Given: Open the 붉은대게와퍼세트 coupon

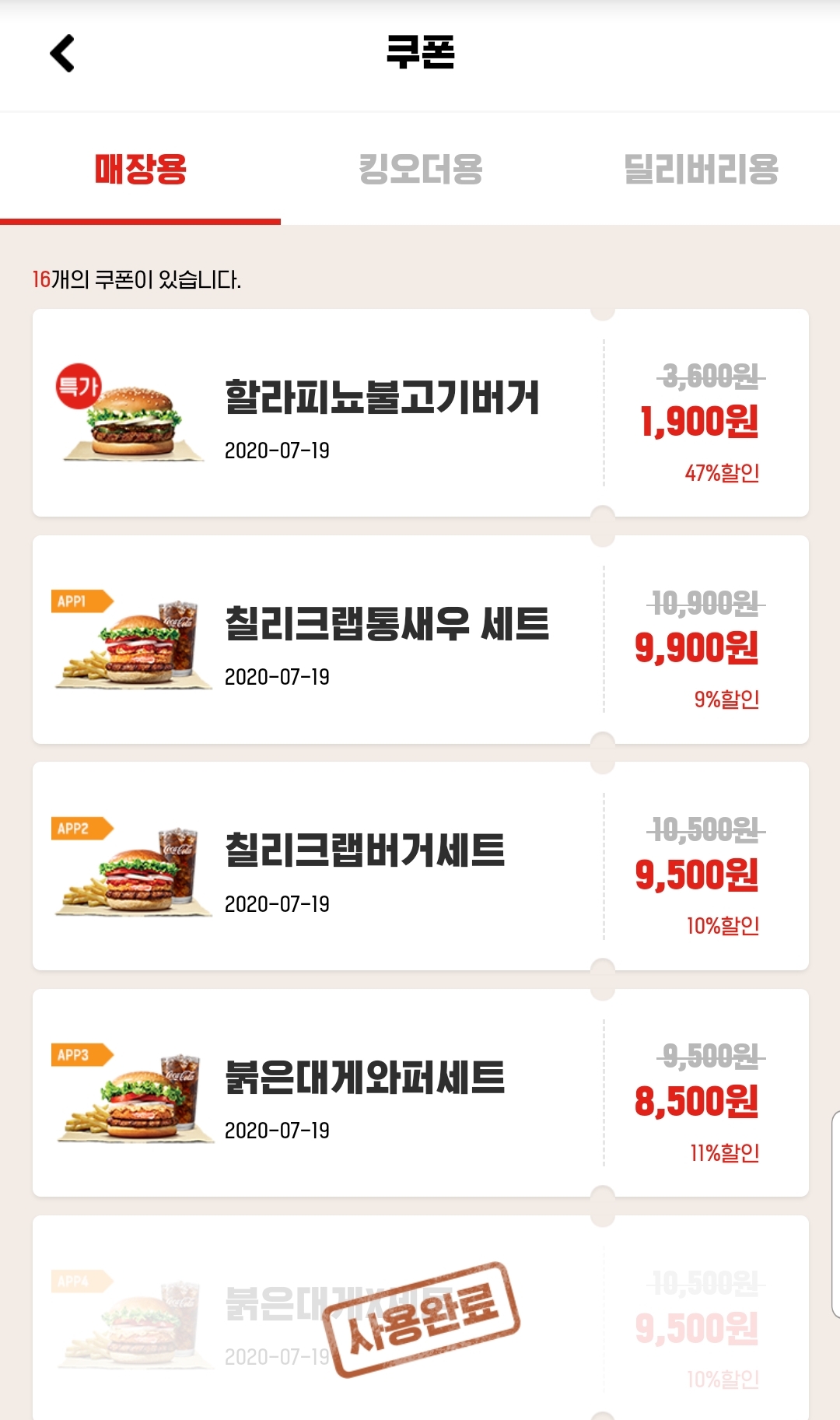Looking at the screenshot, I should pyautogui.click(x=420, y=1092).
